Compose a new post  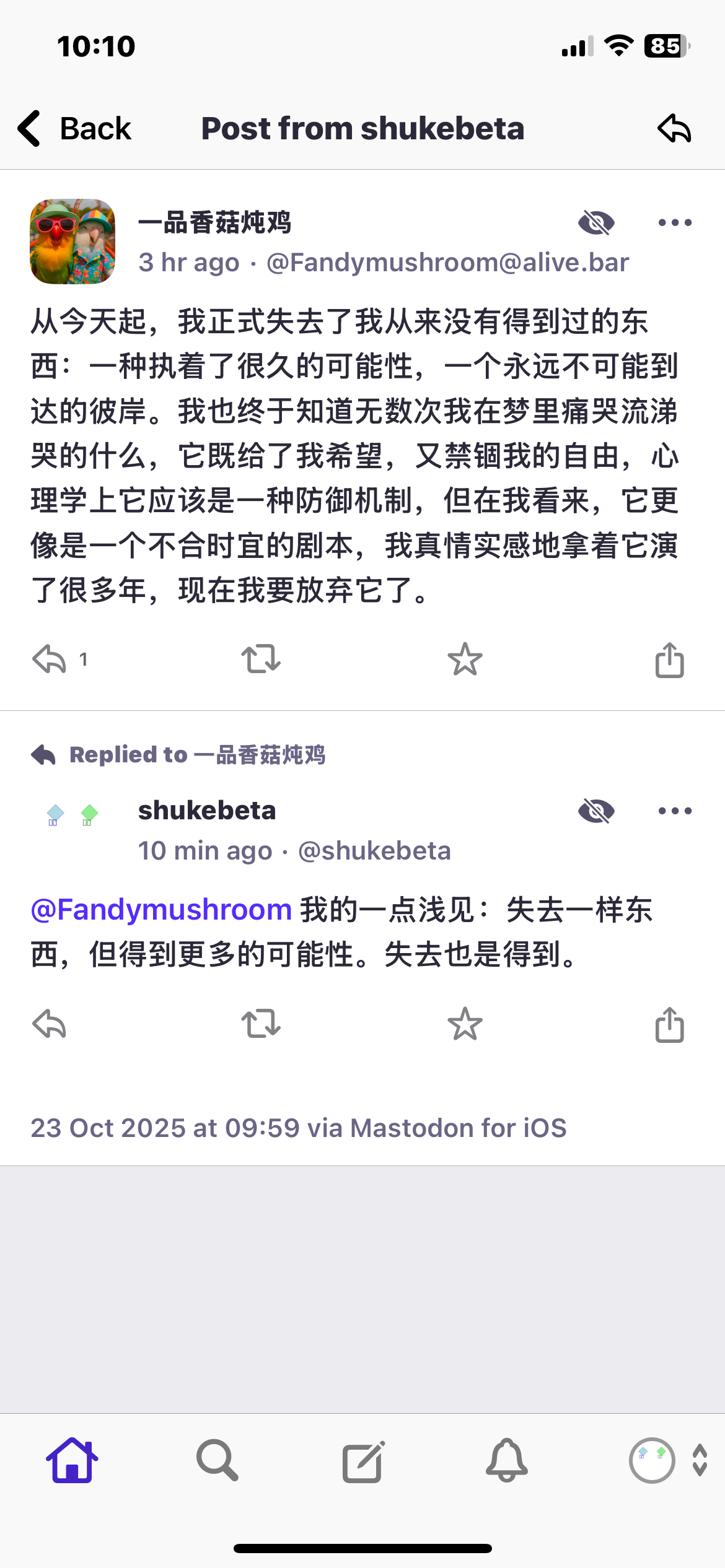click(363, 1460)
